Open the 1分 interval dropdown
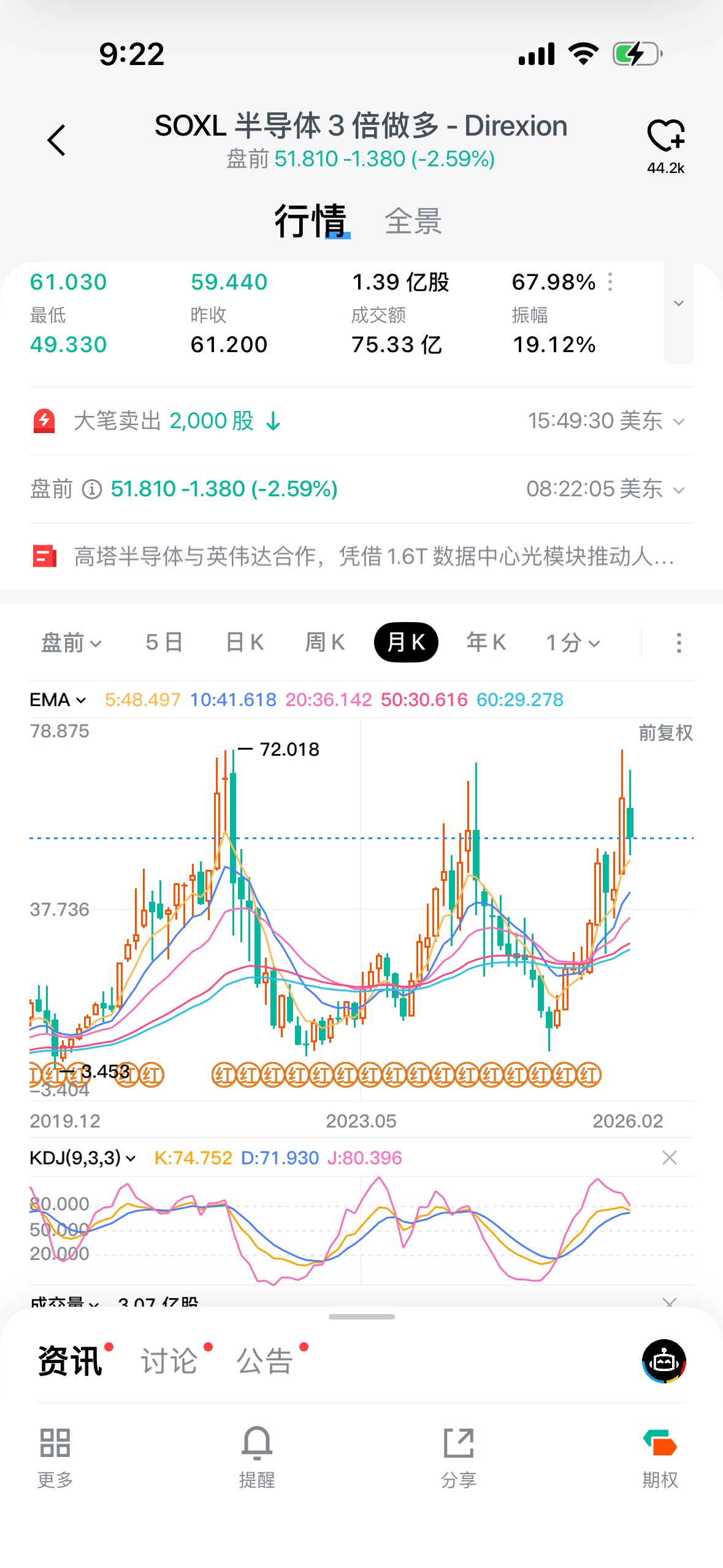Screen dimensions: 723x1568 (573, 642)
